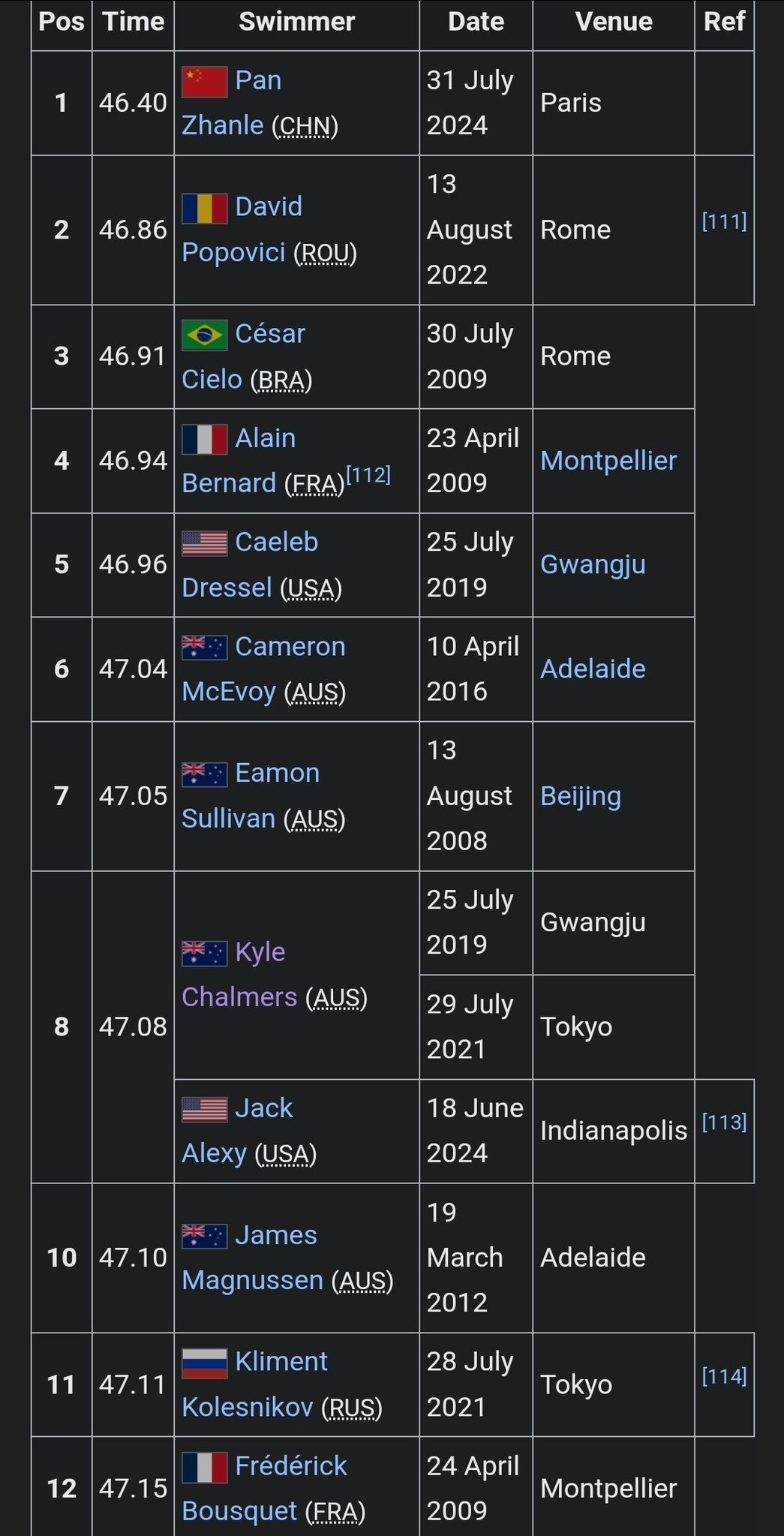Open the blue Gwangju venue link
Image resolution: width=784 pixels, height=1536 pixels.
(x=593, y=564)
